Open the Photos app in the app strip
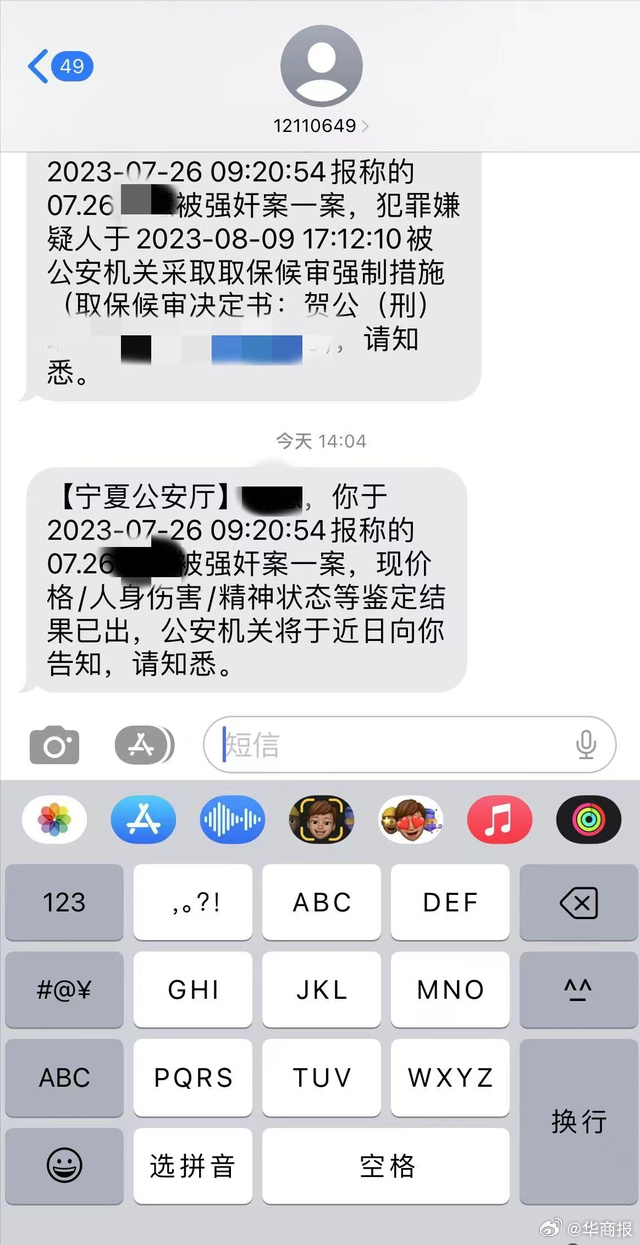This screenshot has height=1245, width=640. [x=54, y=821]
